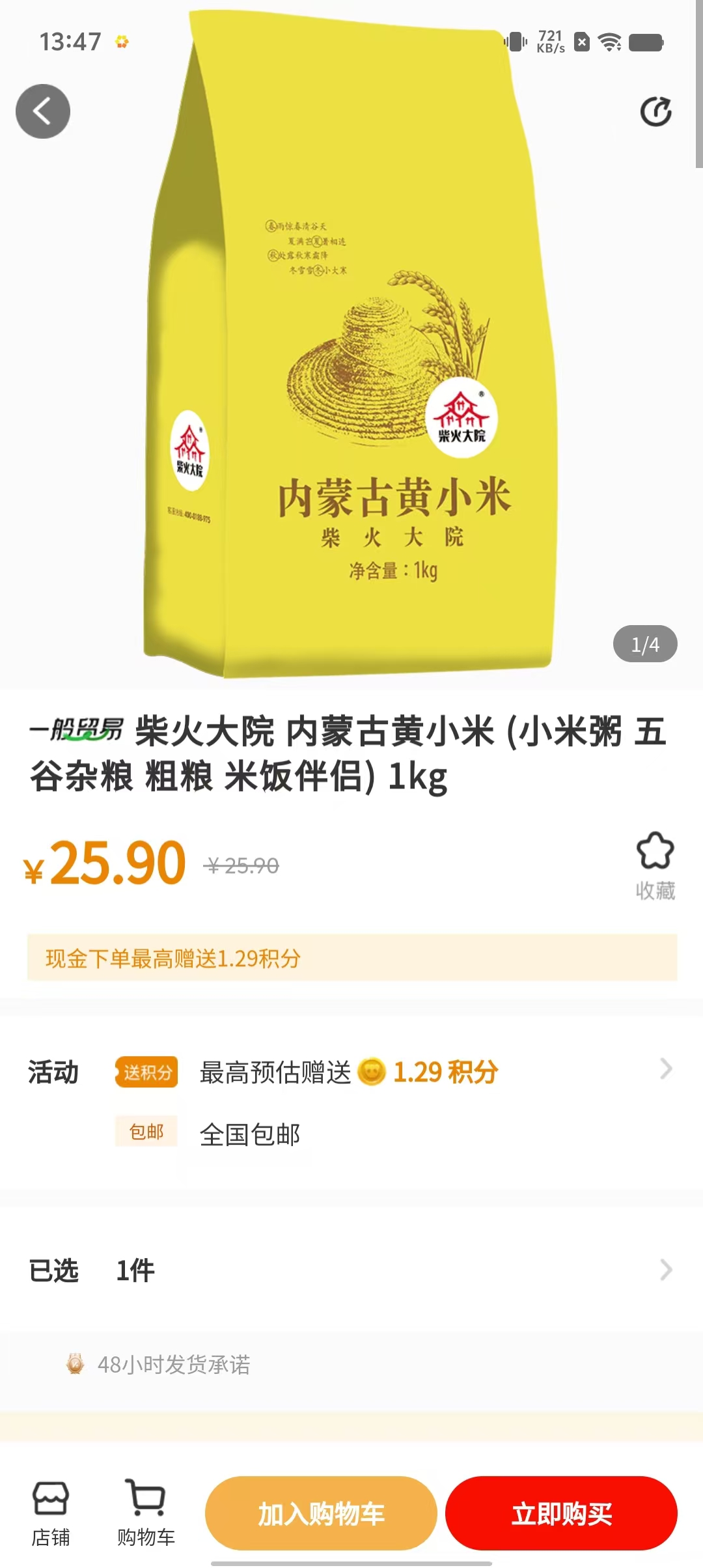Open the 店铺 store page
The width and height of the screenshot is (703, 1568).
pyautogui.click(x=51, y=1513)
